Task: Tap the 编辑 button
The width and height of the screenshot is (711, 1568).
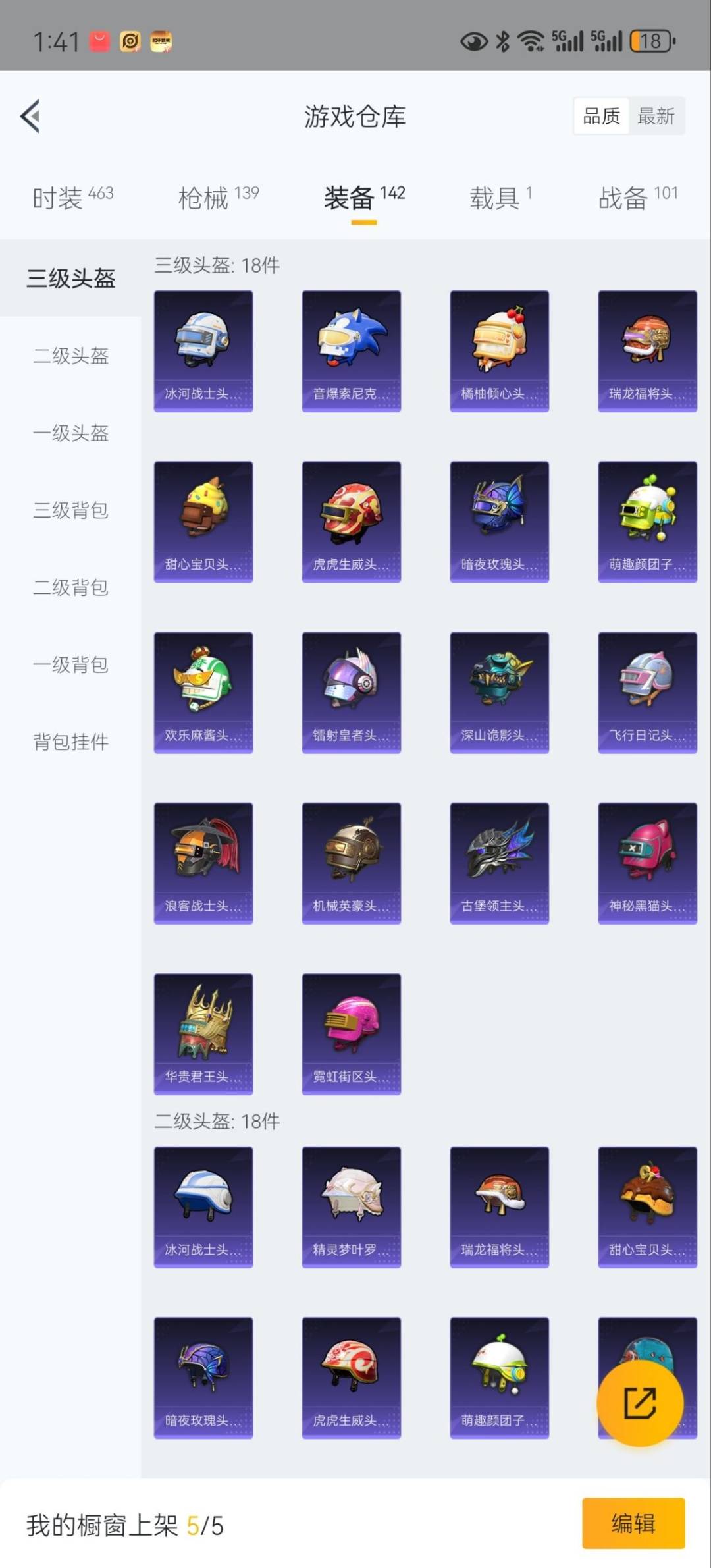Action: [633, 1523]
